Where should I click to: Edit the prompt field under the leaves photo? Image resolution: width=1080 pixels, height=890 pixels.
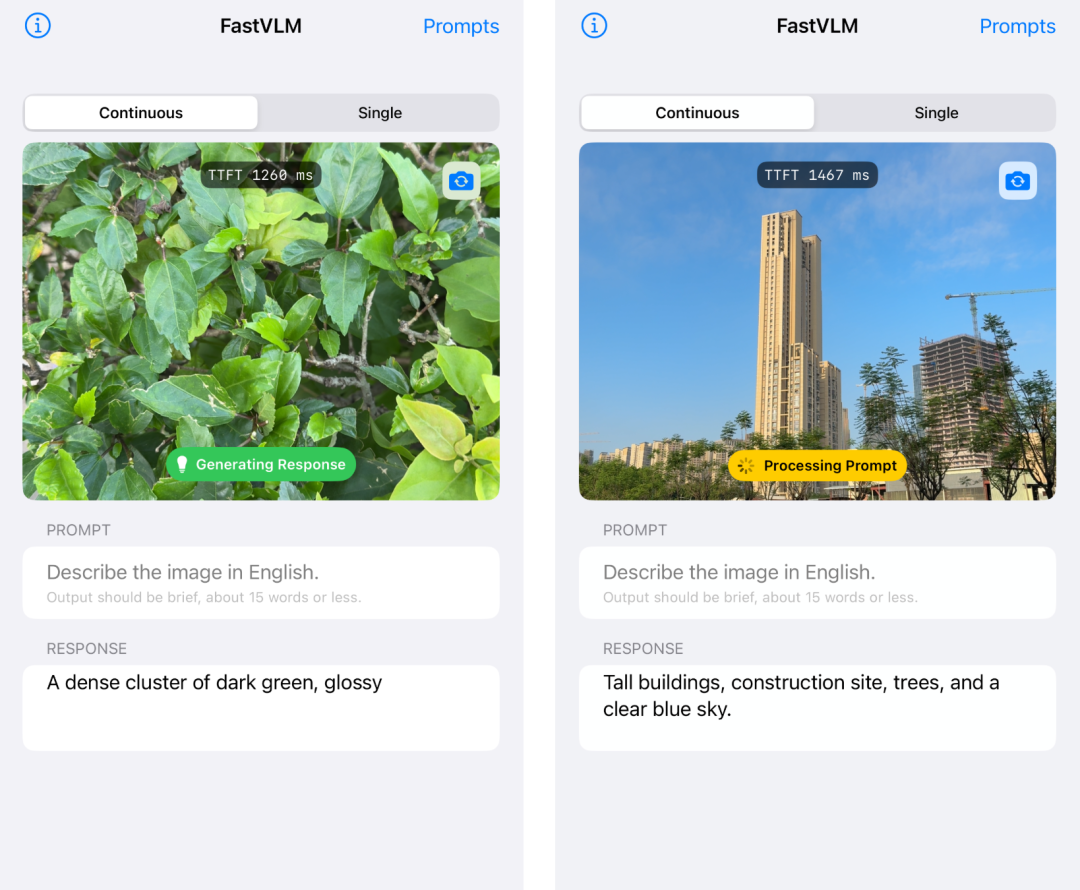(260, 582)
